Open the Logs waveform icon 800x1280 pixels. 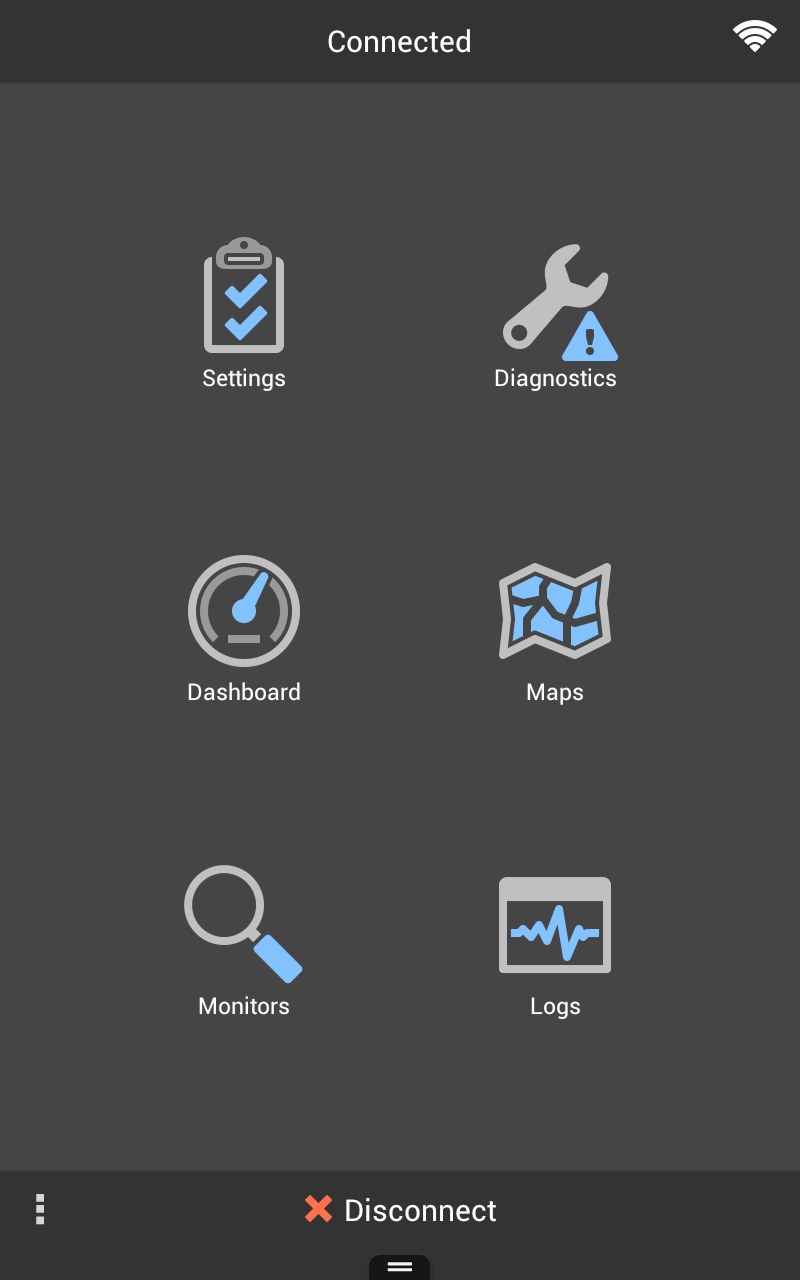coord(554,925)
